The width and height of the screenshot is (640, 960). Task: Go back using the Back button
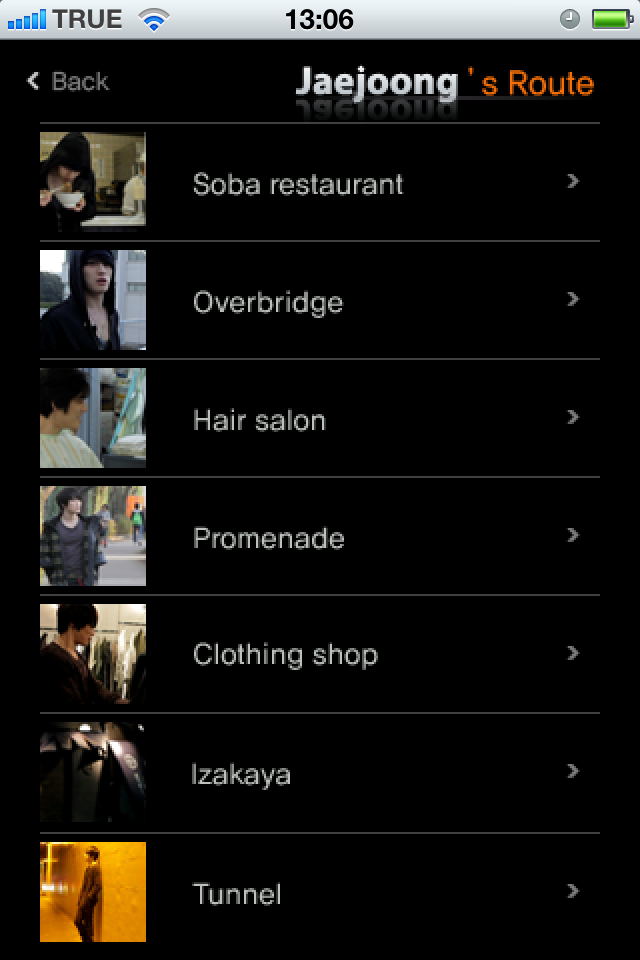68,81
